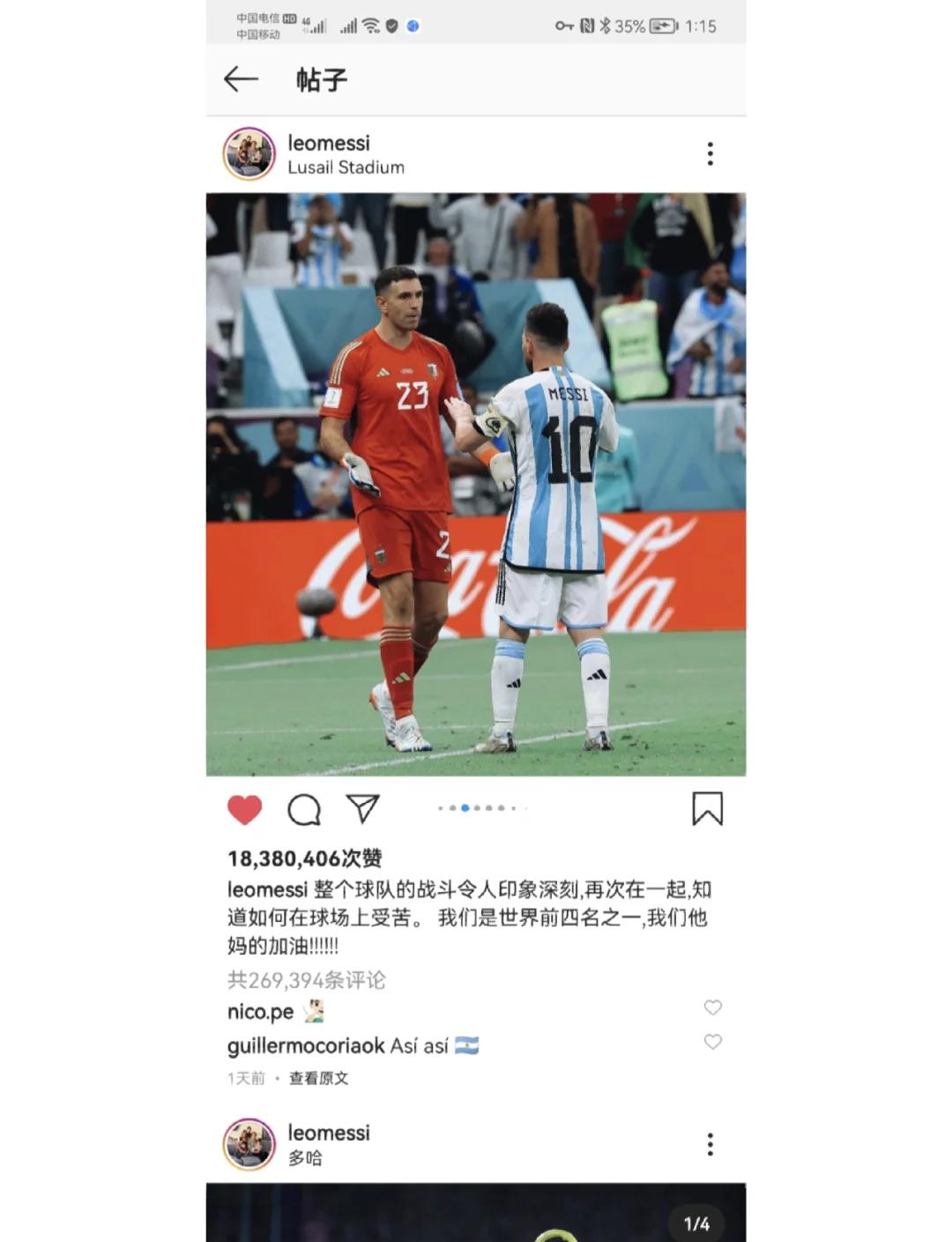View all 269,394 comments
Screen dimensions: 952x1242
point(306,980)
